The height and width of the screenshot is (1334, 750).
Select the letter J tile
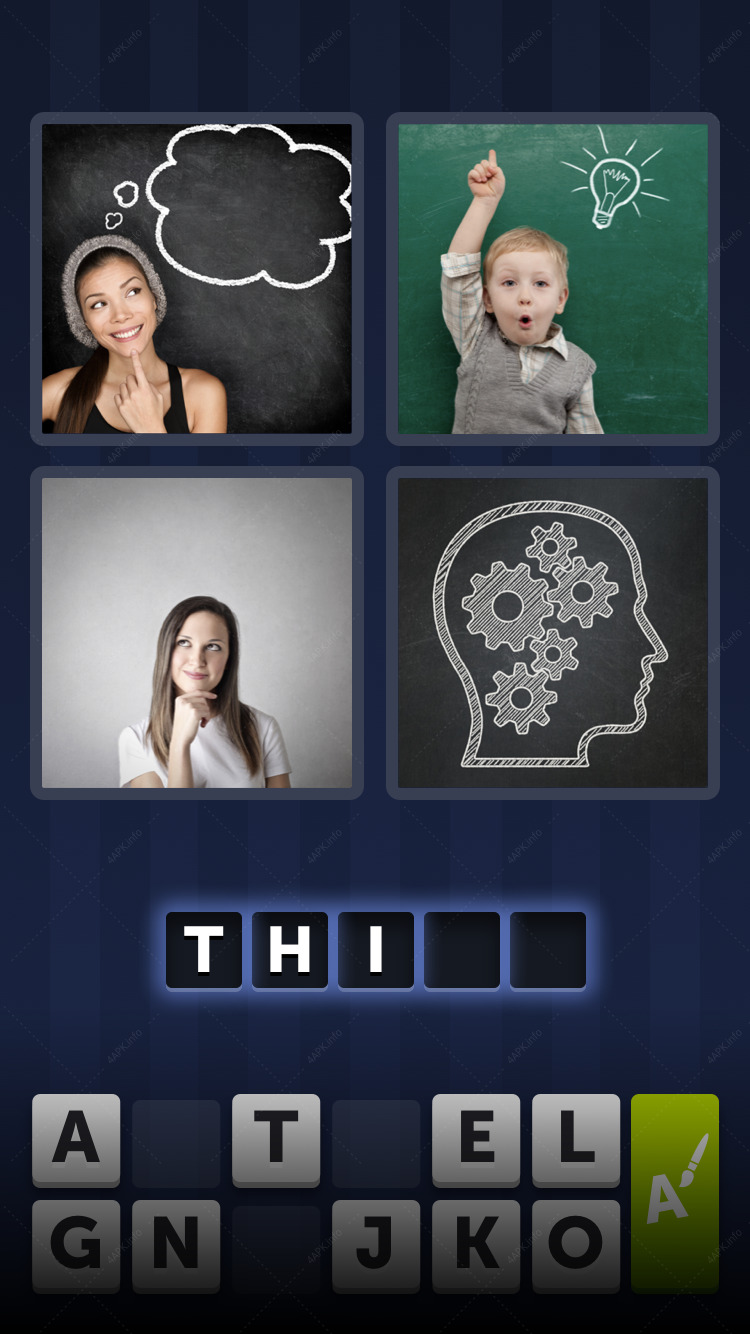point(376,1246)
